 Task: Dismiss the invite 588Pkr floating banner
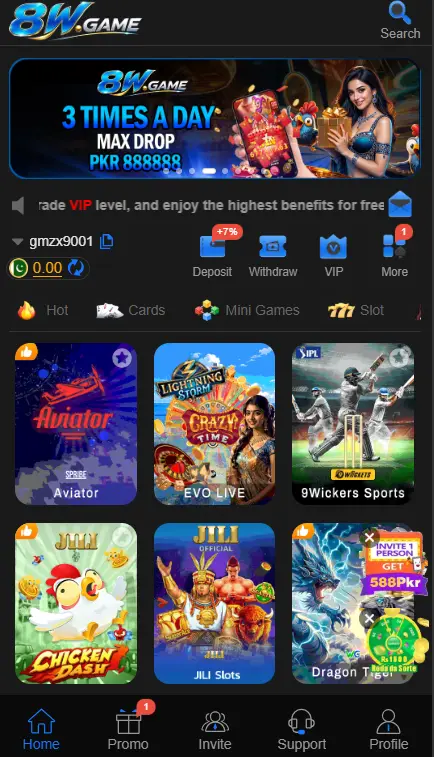tap(369, 537)
